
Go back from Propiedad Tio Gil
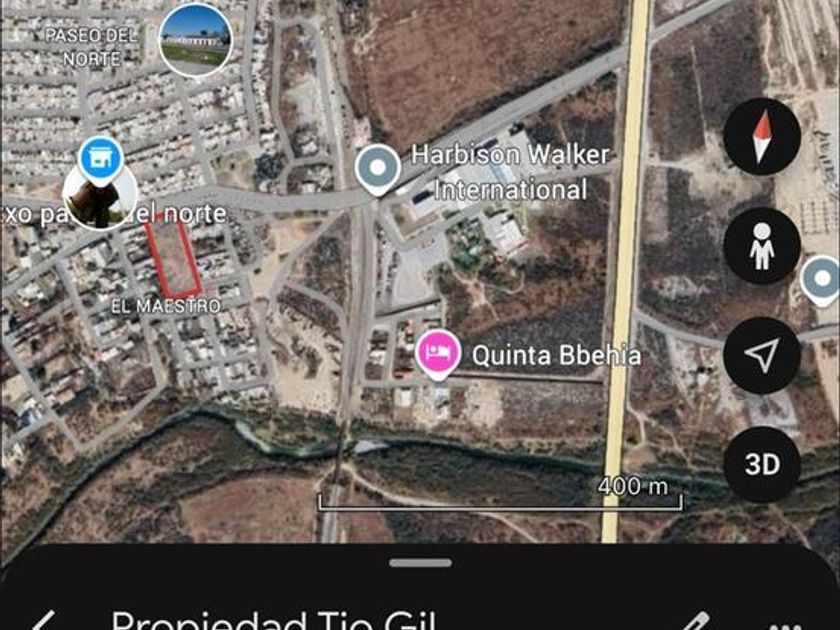pos(43,620)
